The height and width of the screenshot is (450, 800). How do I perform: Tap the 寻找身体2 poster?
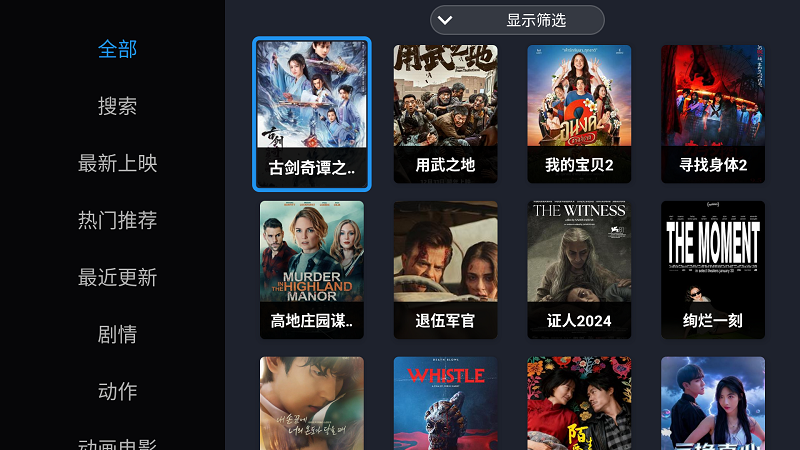click(x=713, y=114)
